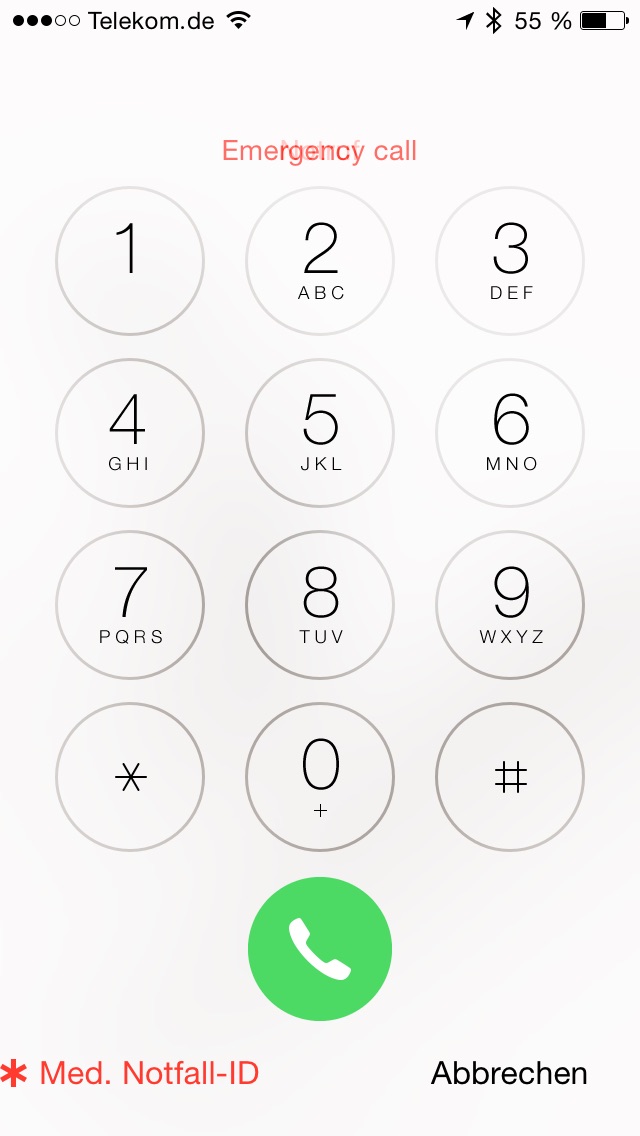The width and height of the screenshot is (640, 1136).
Task: Enter digit 9 WXYZ
Action: click(x=510, y=605)
